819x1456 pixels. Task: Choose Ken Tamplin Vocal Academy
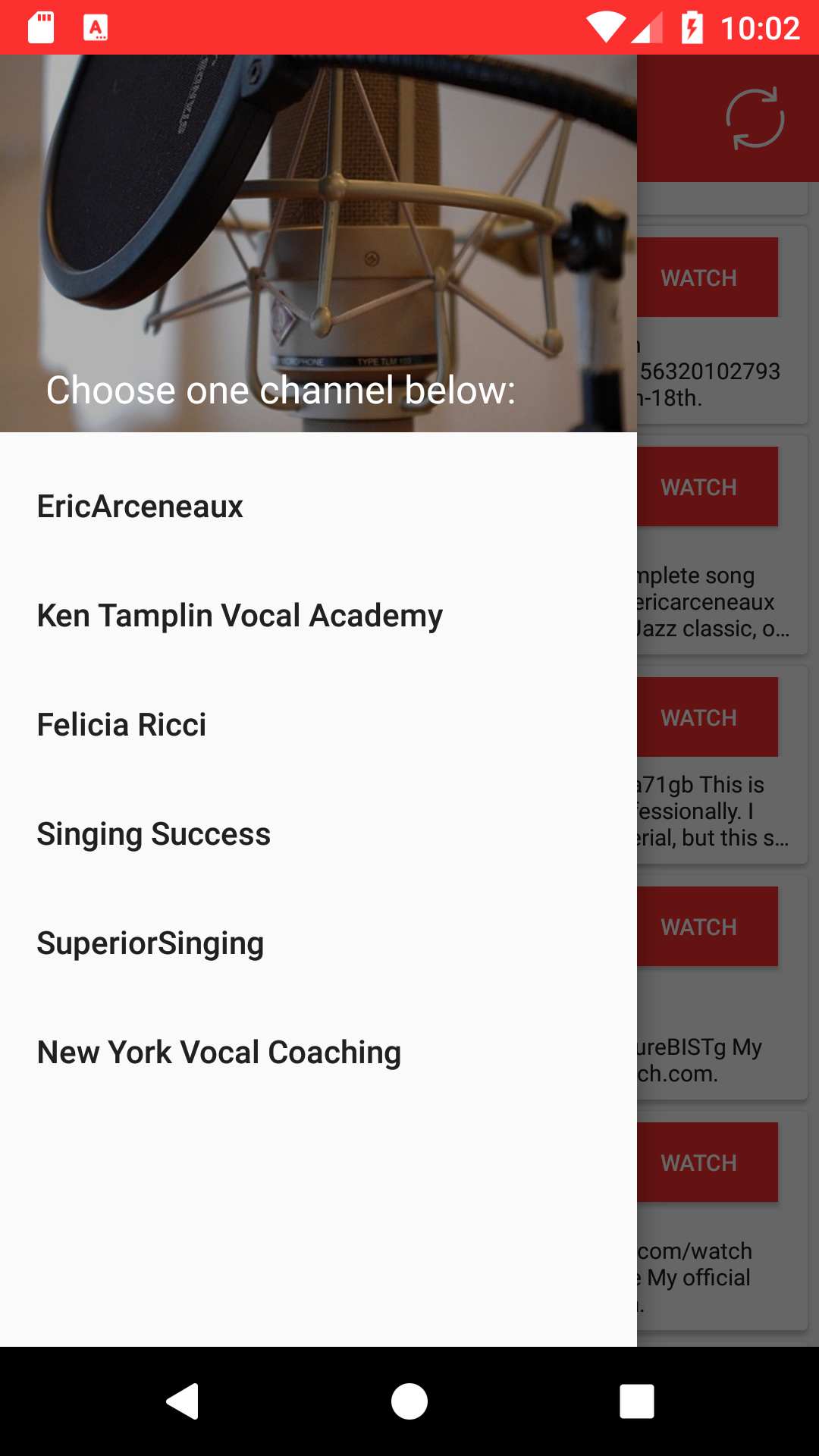click(x=240, y=615)
